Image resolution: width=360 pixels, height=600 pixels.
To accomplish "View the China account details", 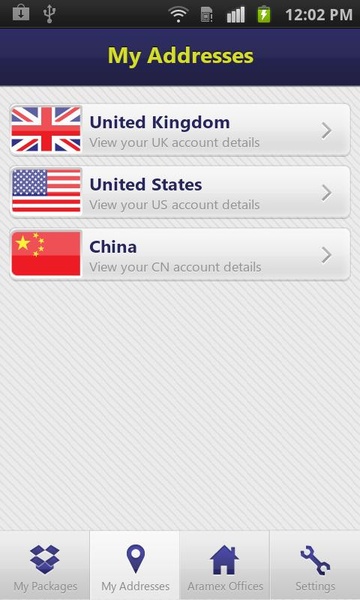I will point(180,254).
